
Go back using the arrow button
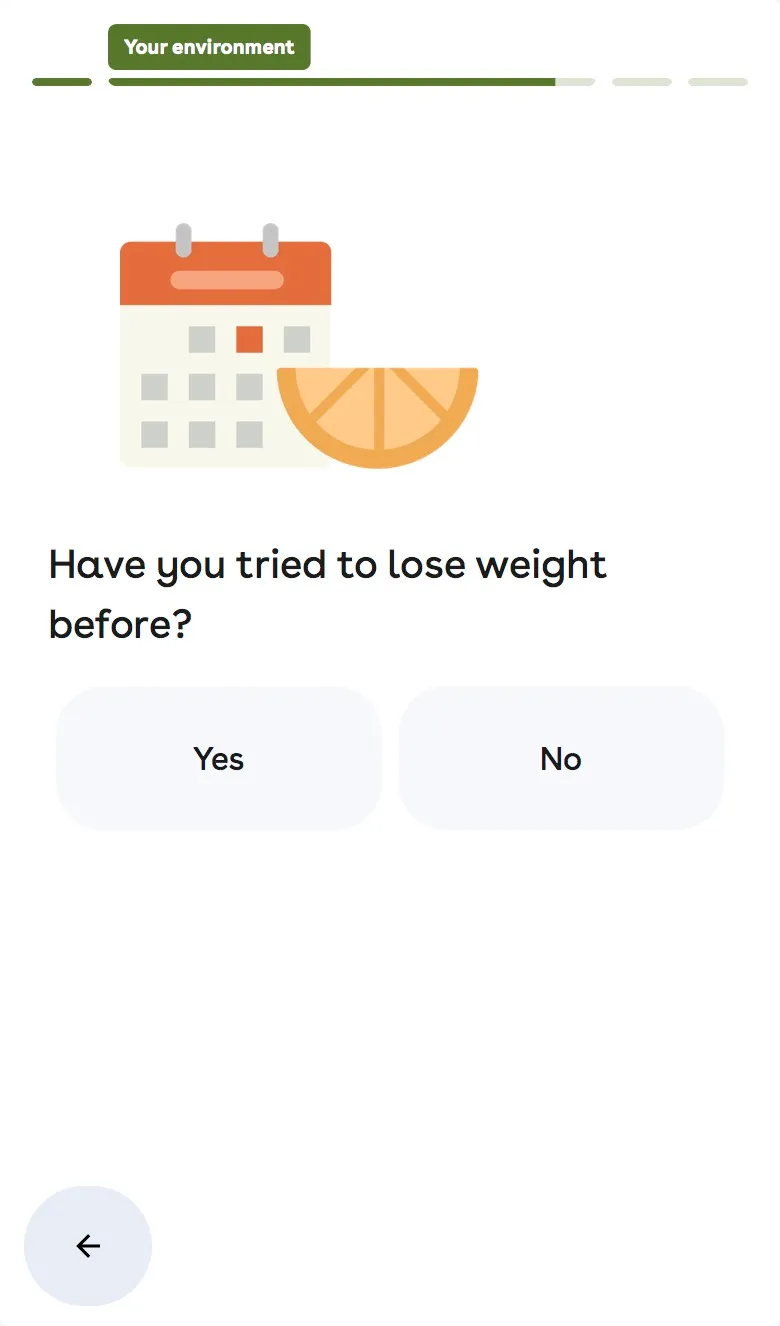point(88,1245)
